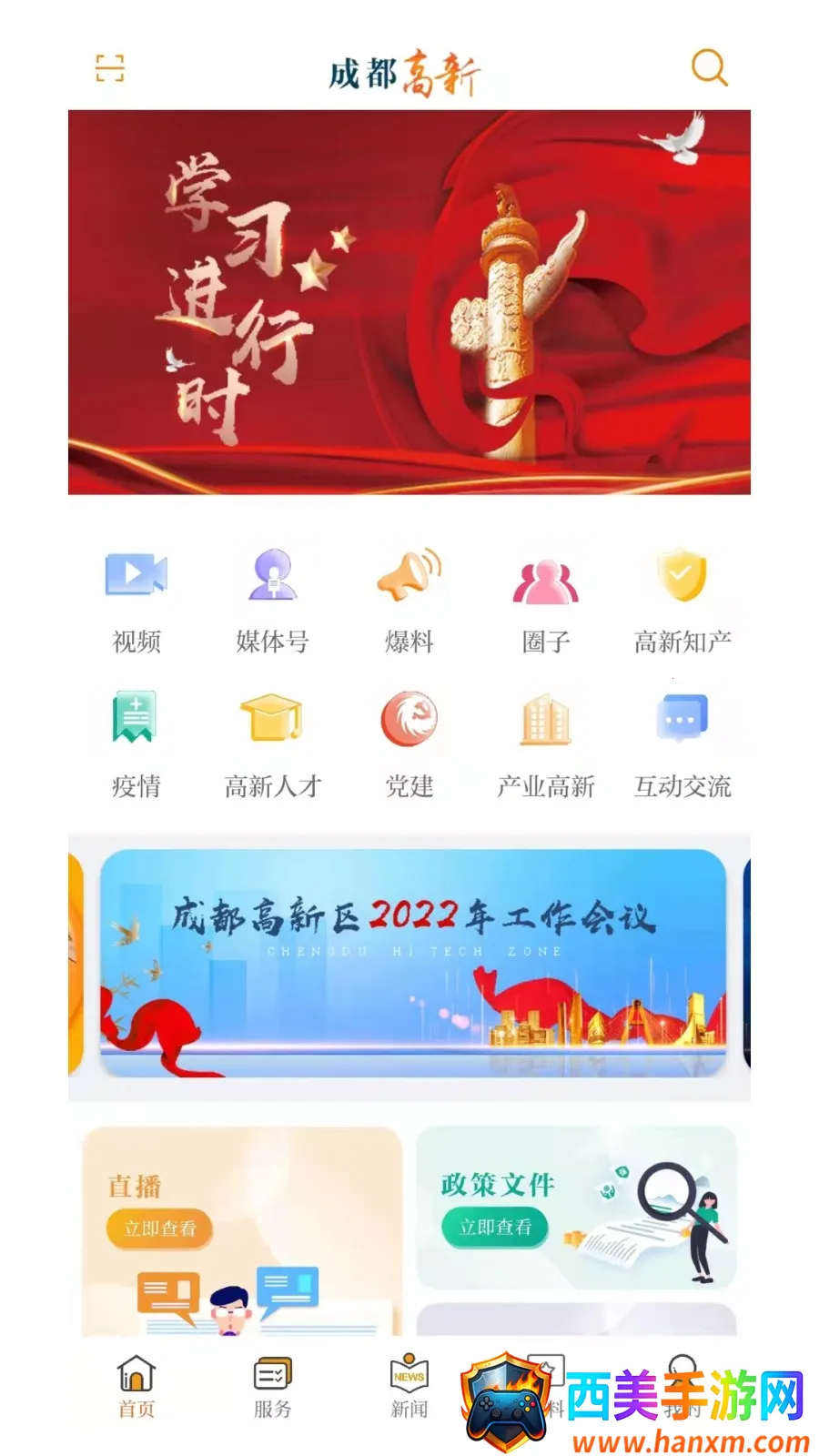Open the 学习进行时 banner

[409, 301]
